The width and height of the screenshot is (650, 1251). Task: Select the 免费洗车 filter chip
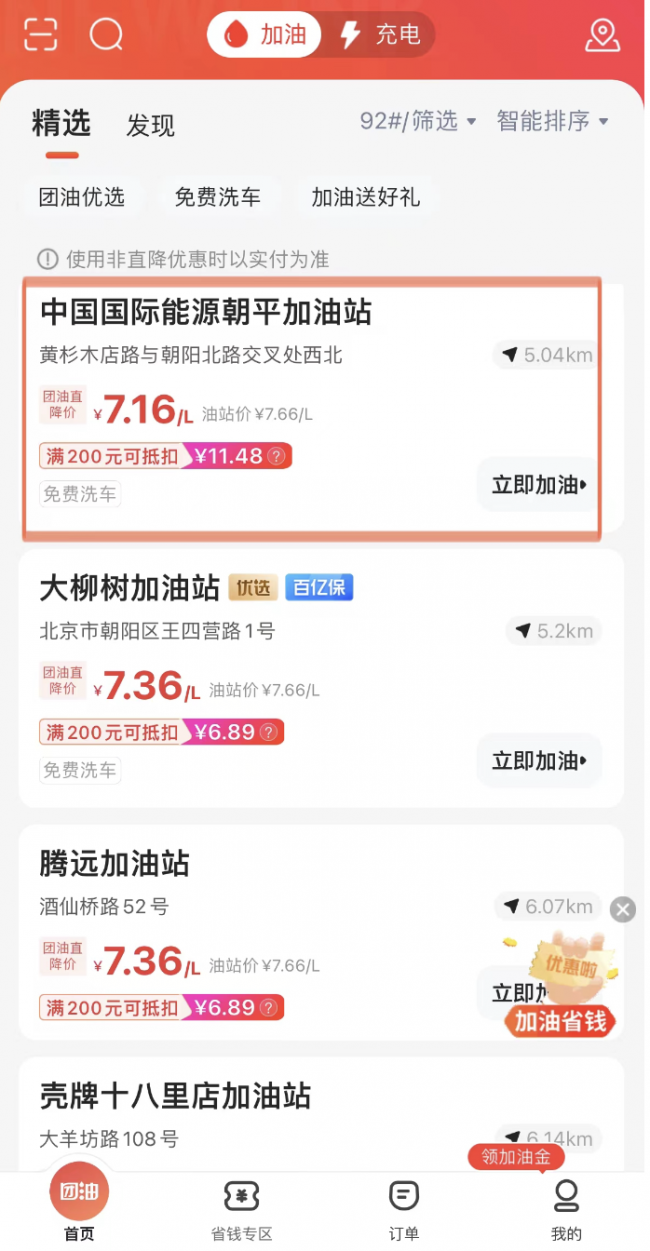[x=217, y=197]
